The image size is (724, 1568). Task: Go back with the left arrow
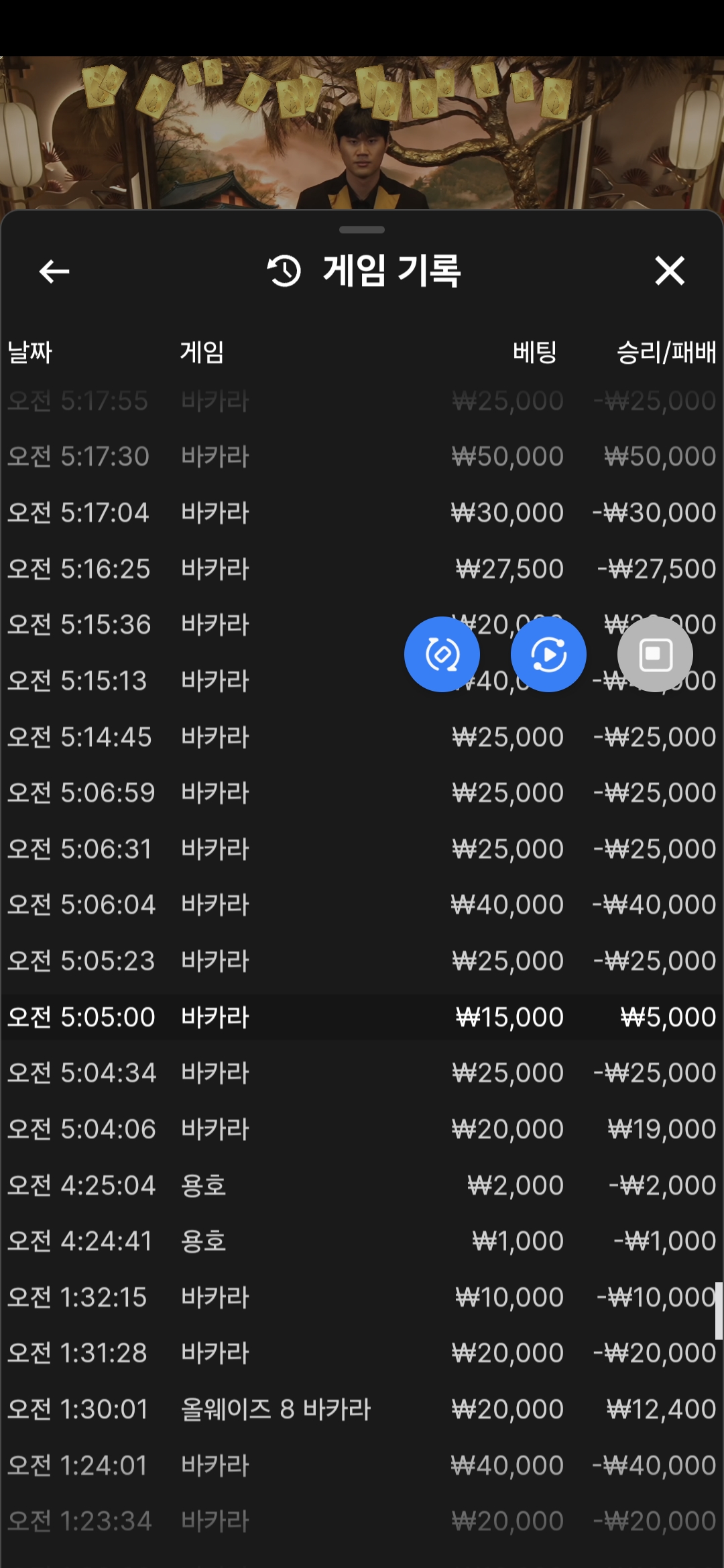click(x=54, y=271)
